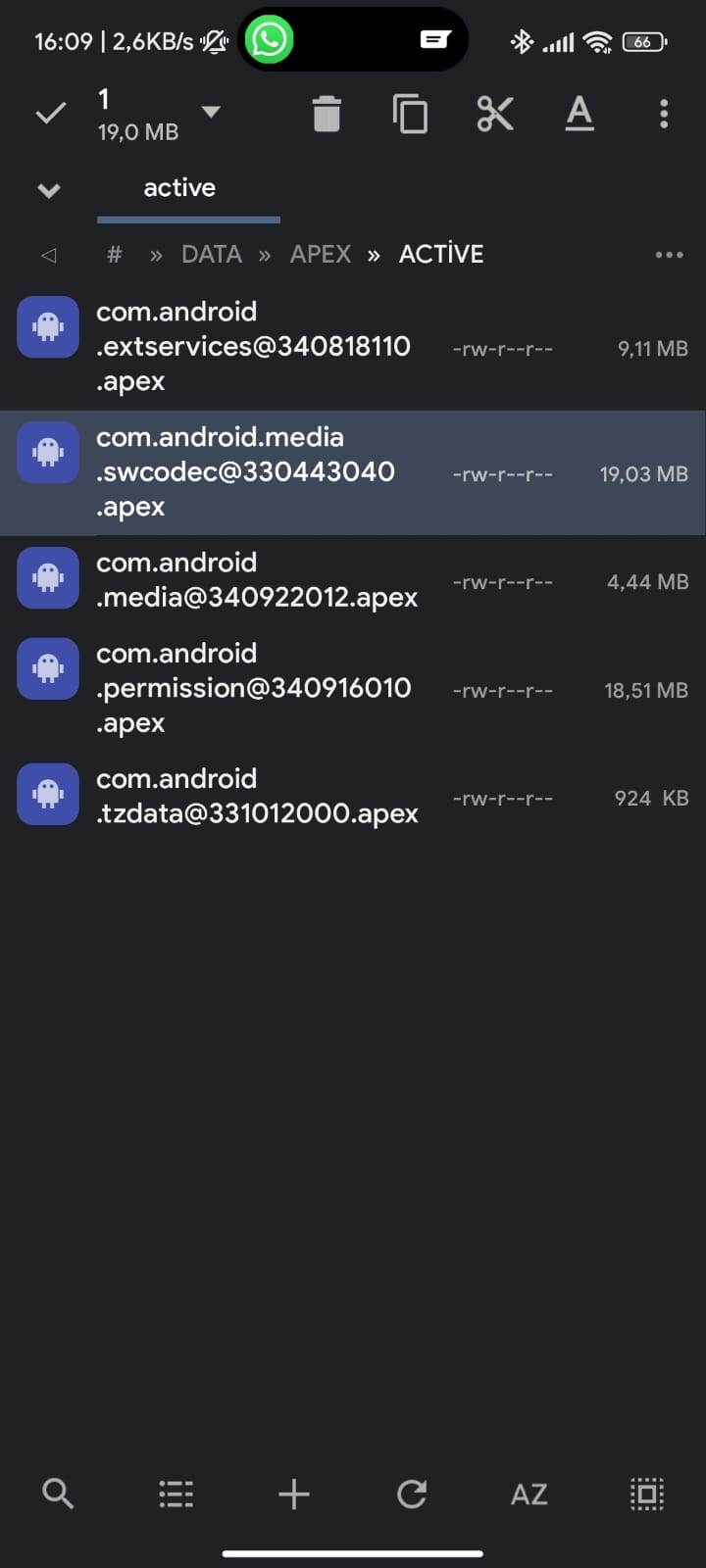Select com.android.media@340922012.apex file

click(x=353, y=581)
